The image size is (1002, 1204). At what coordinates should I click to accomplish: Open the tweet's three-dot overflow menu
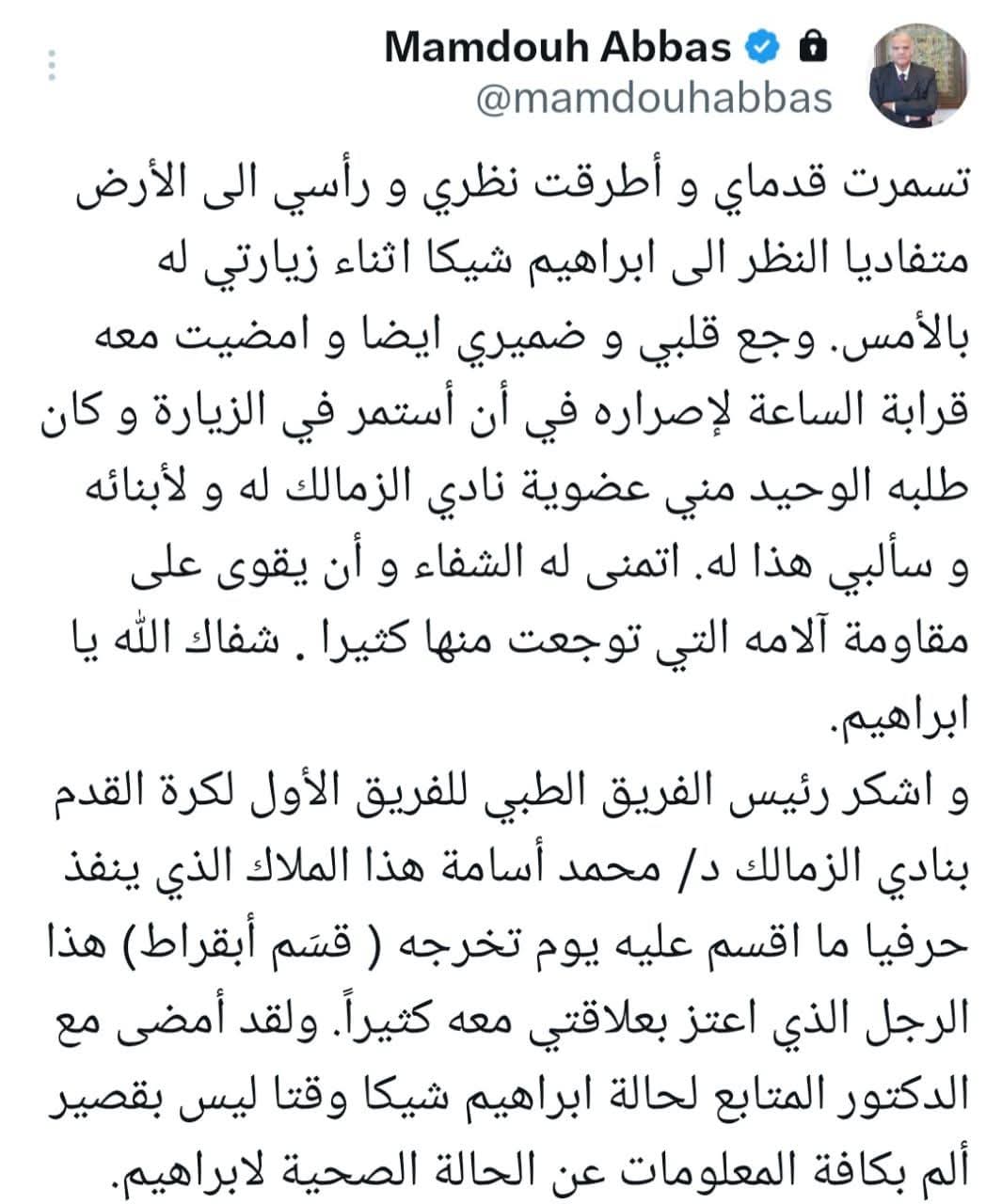tap(52, 66)
